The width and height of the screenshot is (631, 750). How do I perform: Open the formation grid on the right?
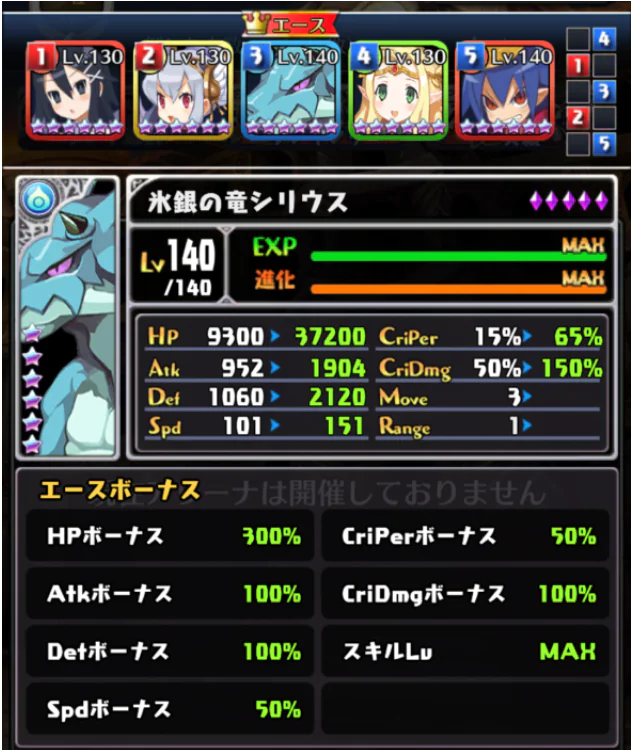pyautogui.click(x=590, y=92)
